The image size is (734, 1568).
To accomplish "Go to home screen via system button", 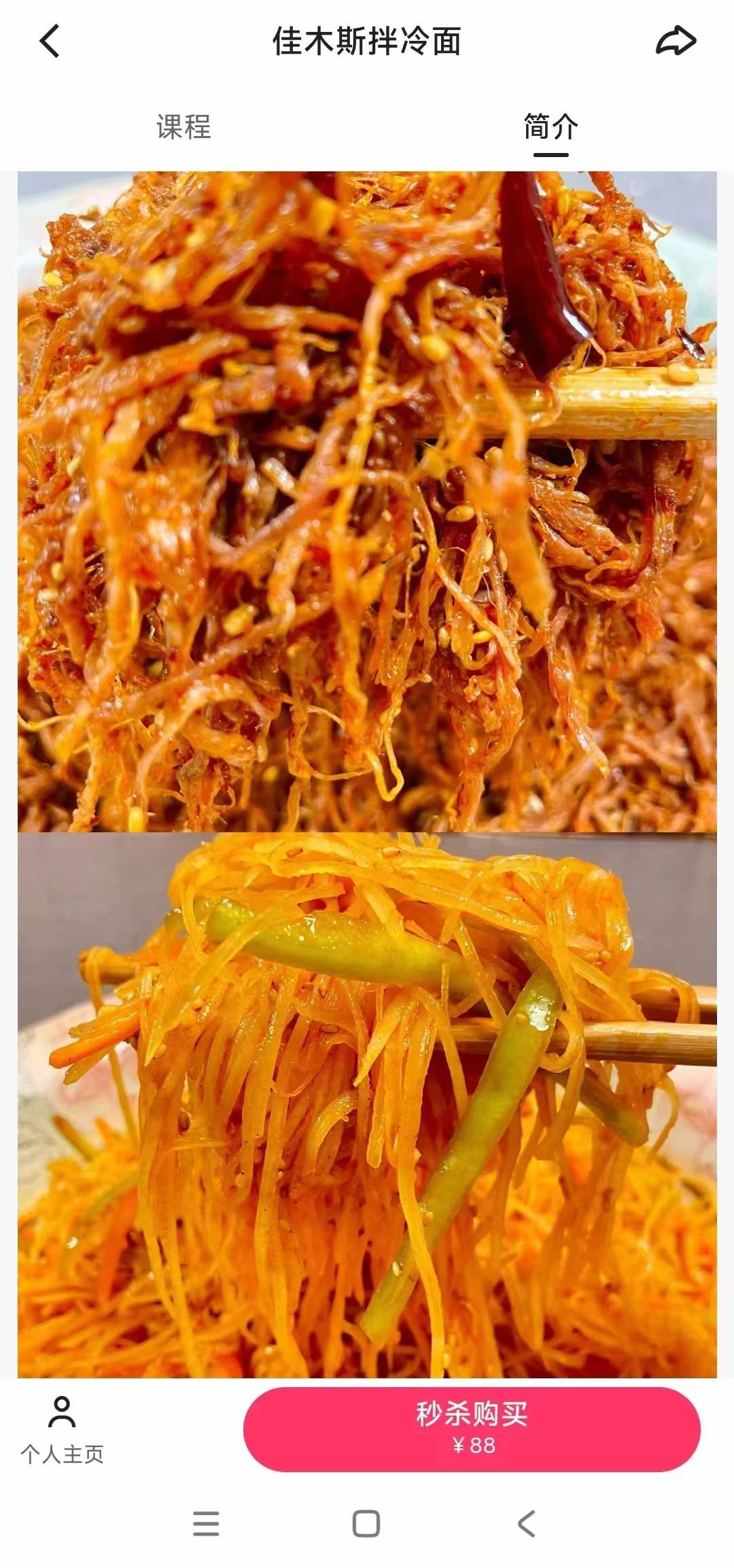I will coord(366,1524).
